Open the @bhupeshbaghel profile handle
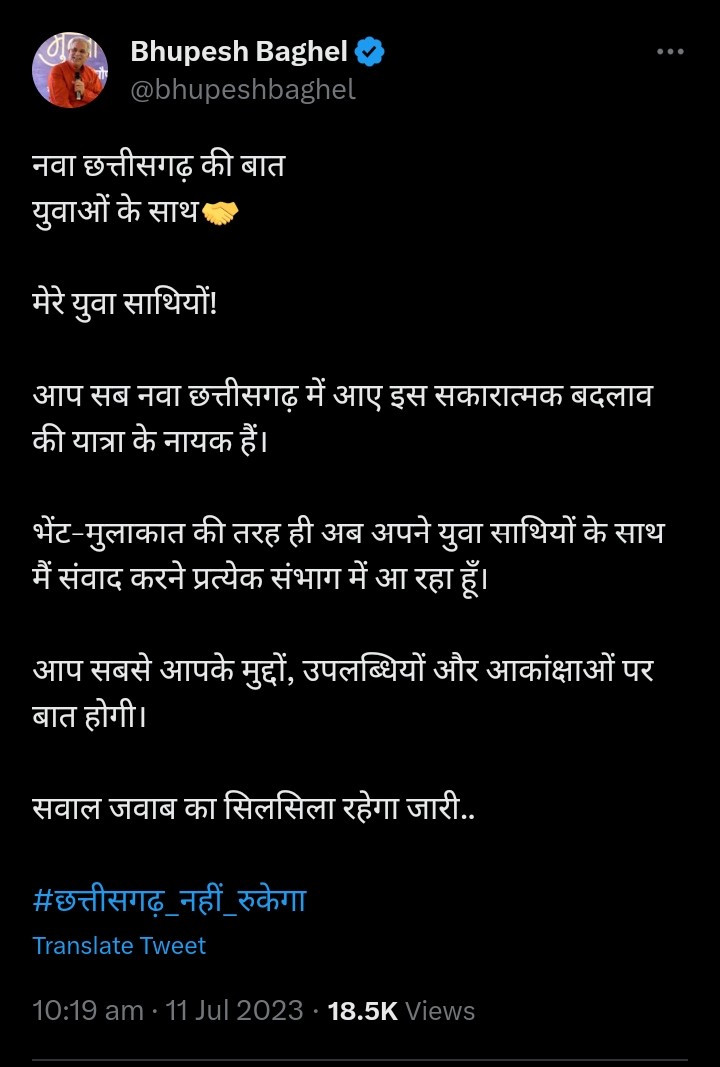Viewport: 720px width, 1067px height. 243,89
